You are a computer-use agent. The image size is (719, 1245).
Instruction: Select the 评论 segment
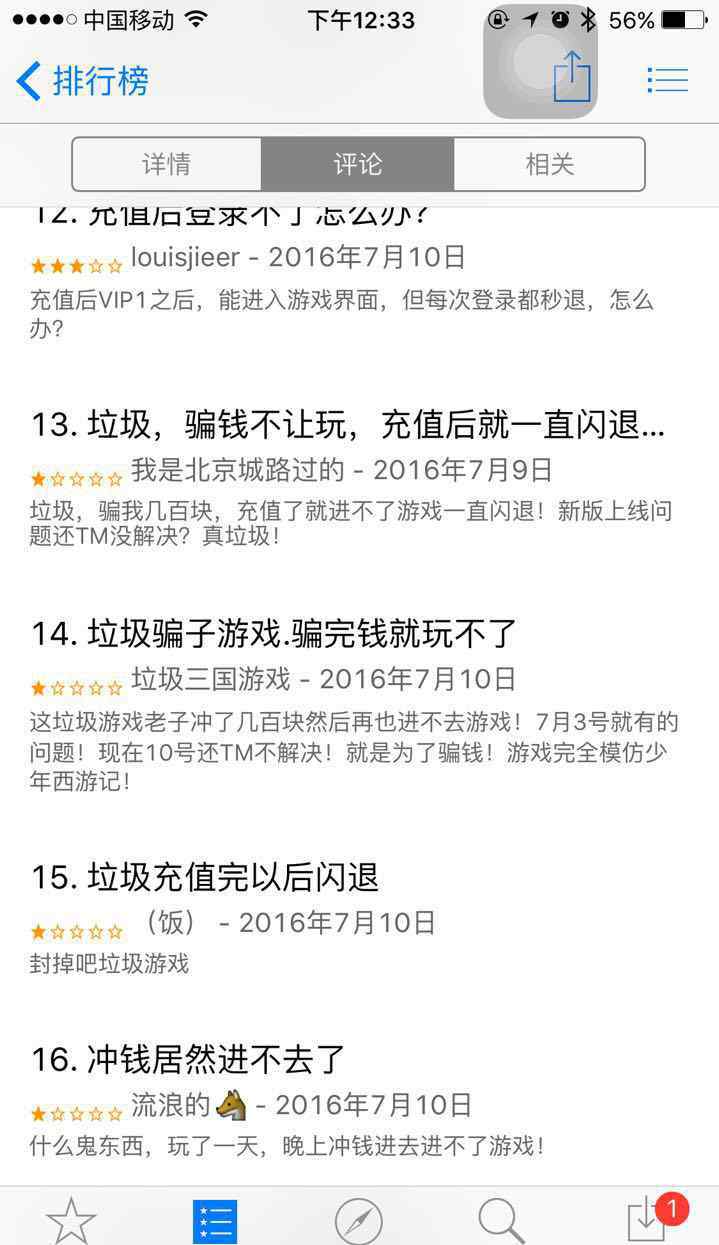358,164
